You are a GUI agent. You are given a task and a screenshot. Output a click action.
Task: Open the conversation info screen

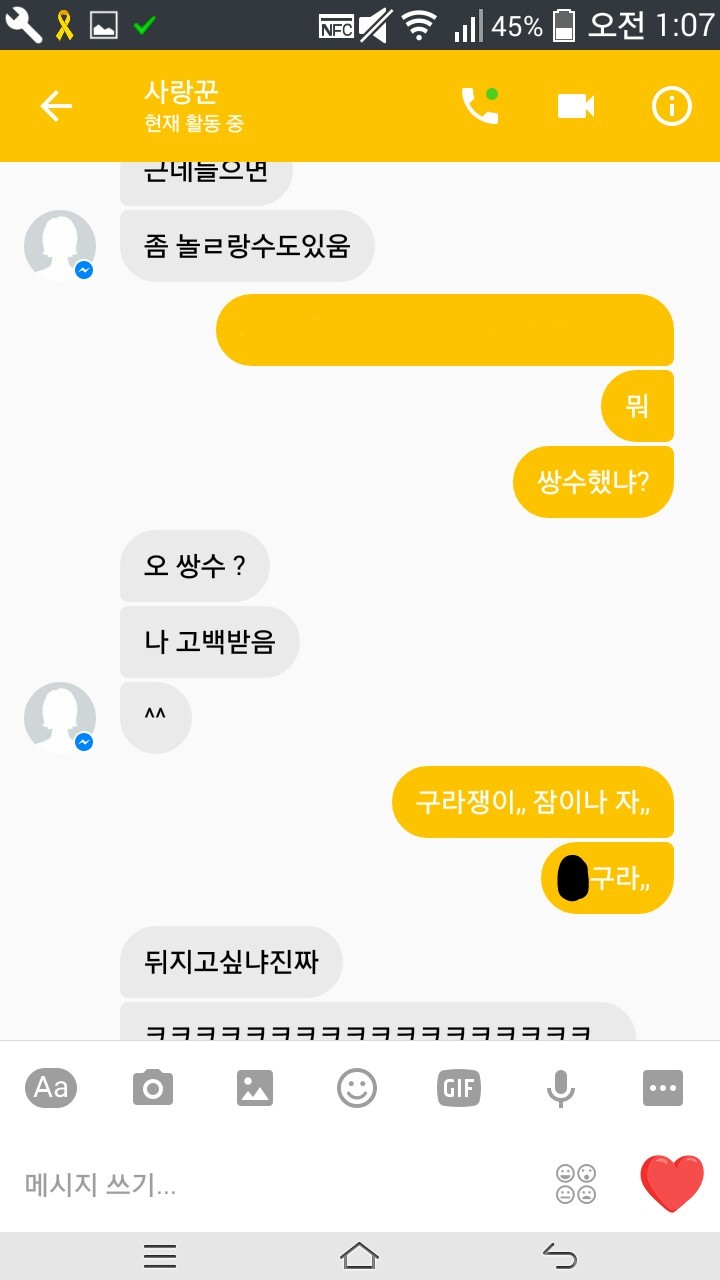pos(672,106)
